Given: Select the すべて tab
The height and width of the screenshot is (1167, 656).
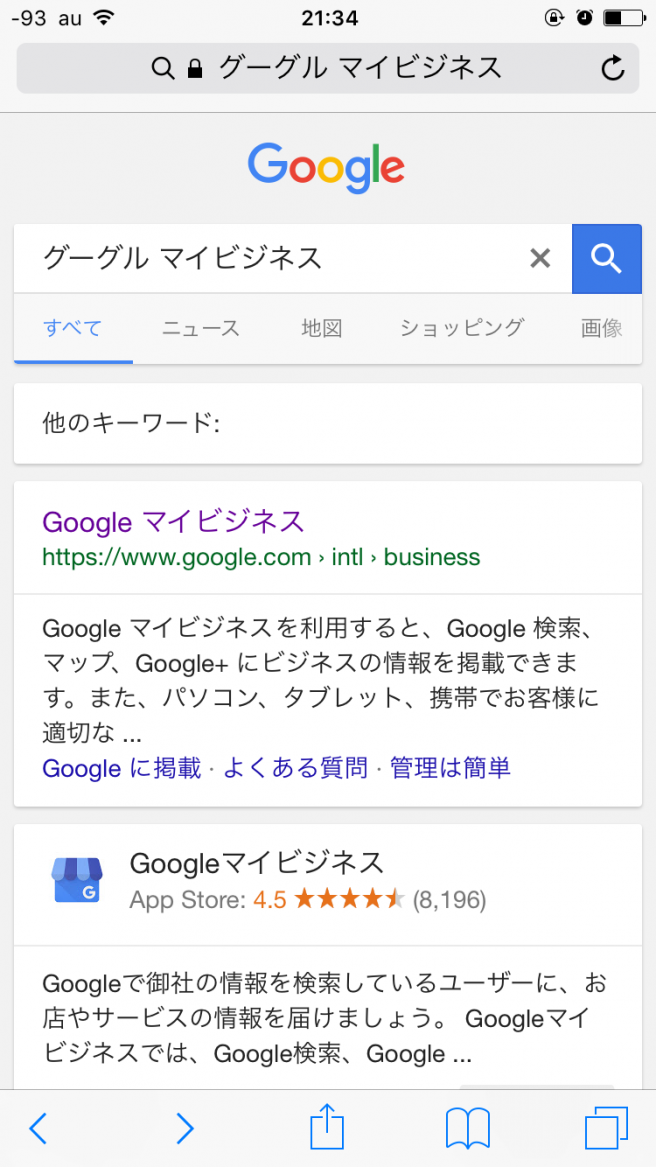Looking at the screenshot, I should point(72,328).
